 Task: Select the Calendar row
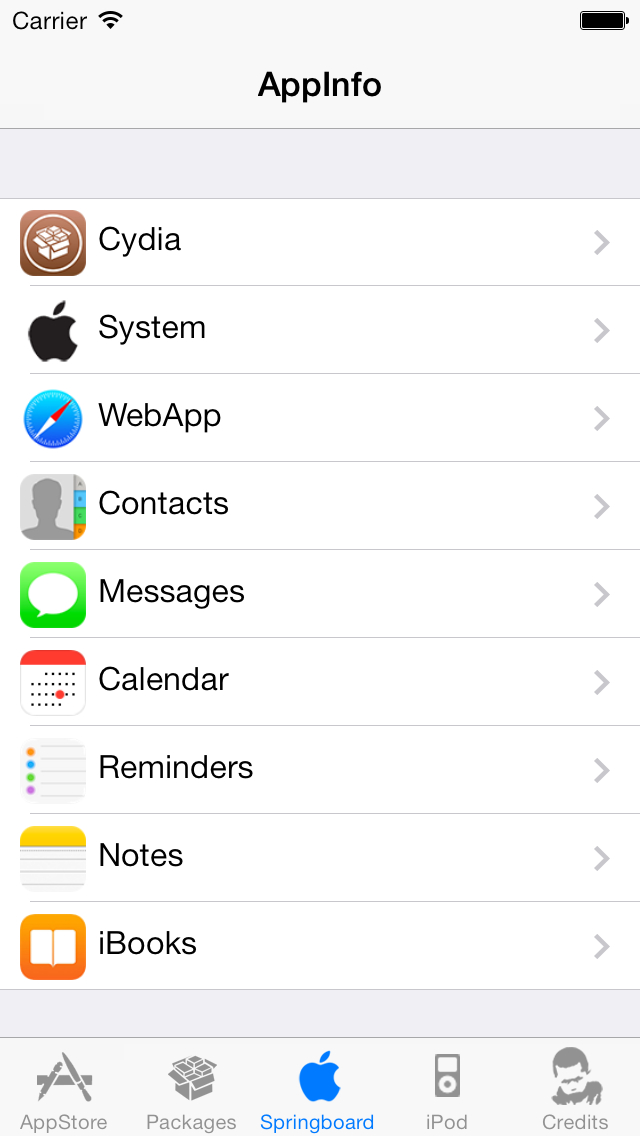(320, 682)
